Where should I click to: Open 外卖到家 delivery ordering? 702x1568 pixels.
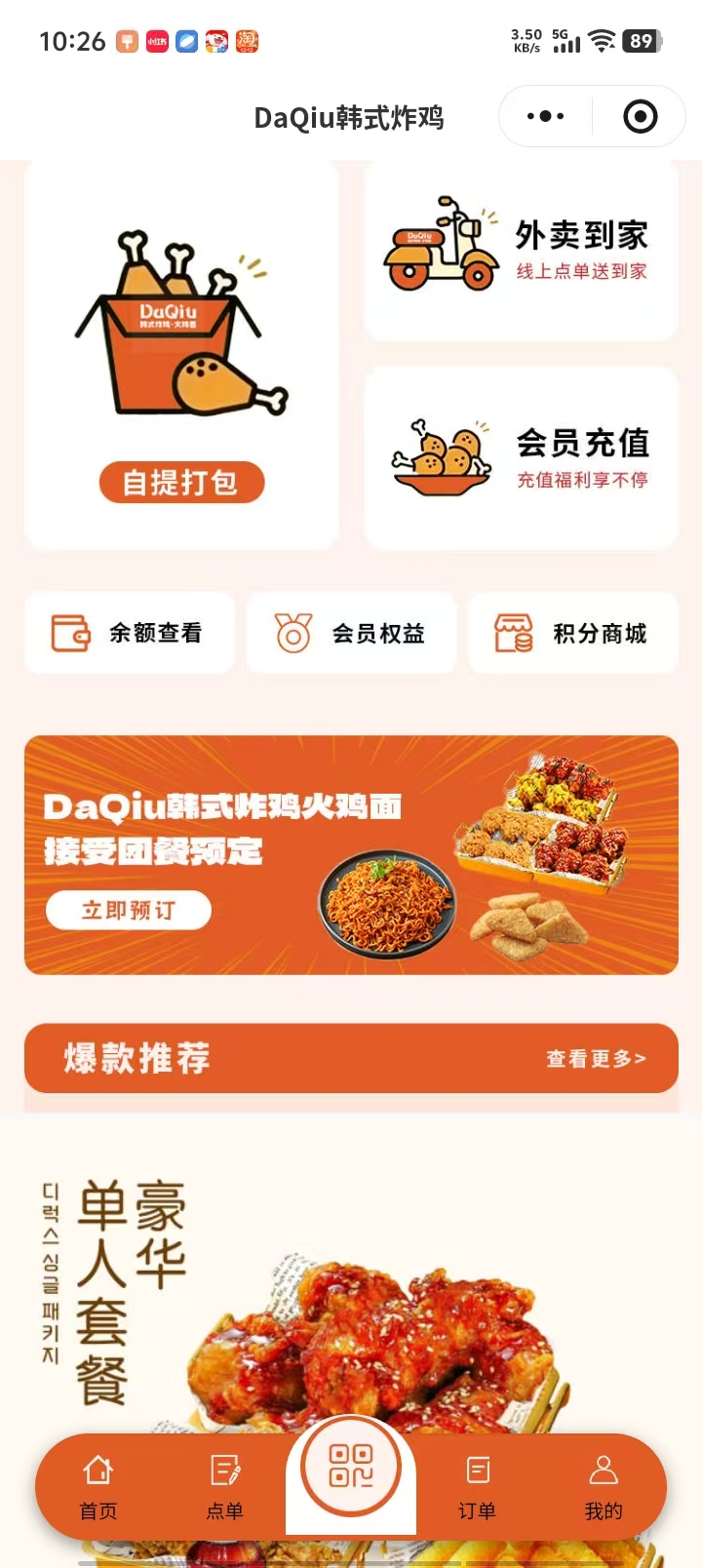point(522,251)
